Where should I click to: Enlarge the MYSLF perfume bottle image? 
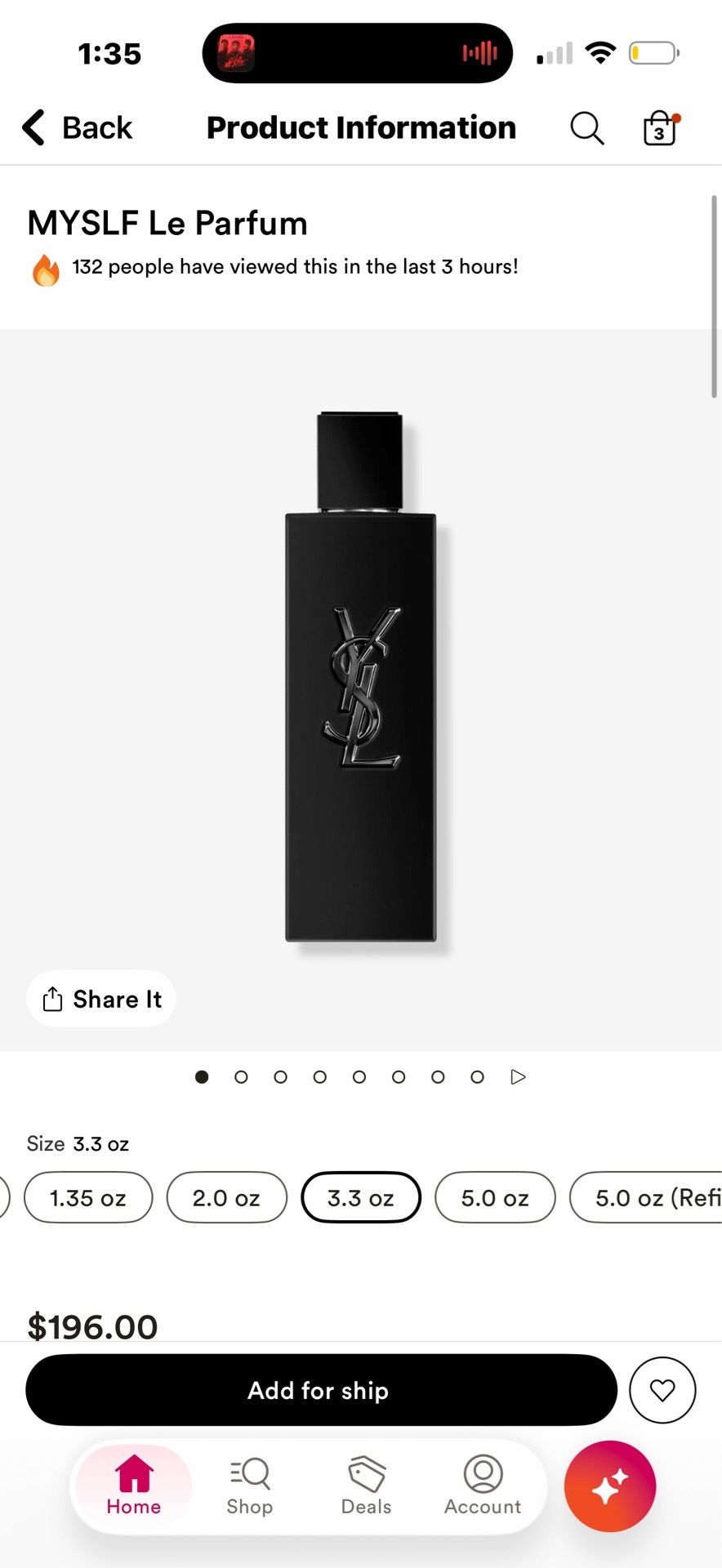click(x=360, y=677)
